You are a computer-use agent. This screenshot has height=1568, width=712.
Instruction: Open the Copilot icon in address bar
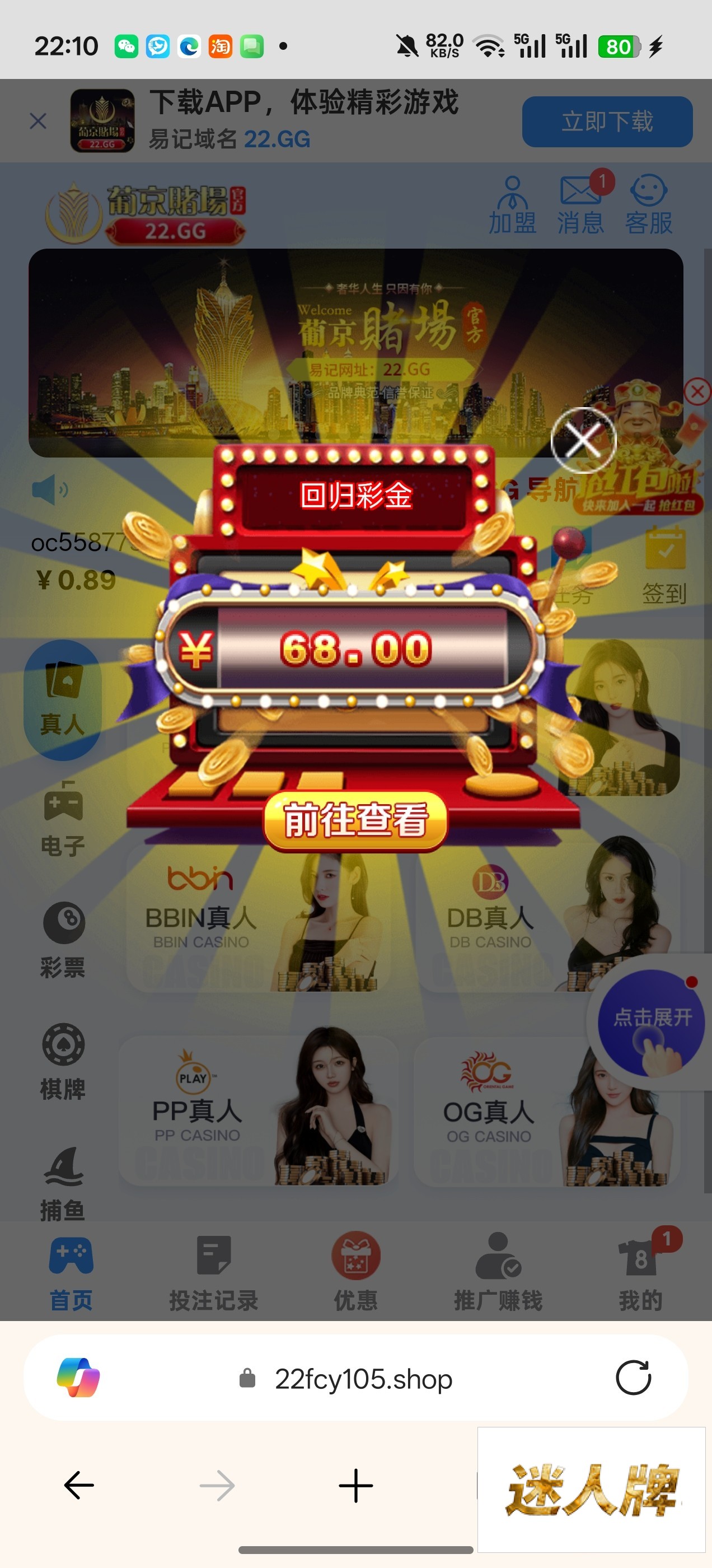pos(78,1378)
